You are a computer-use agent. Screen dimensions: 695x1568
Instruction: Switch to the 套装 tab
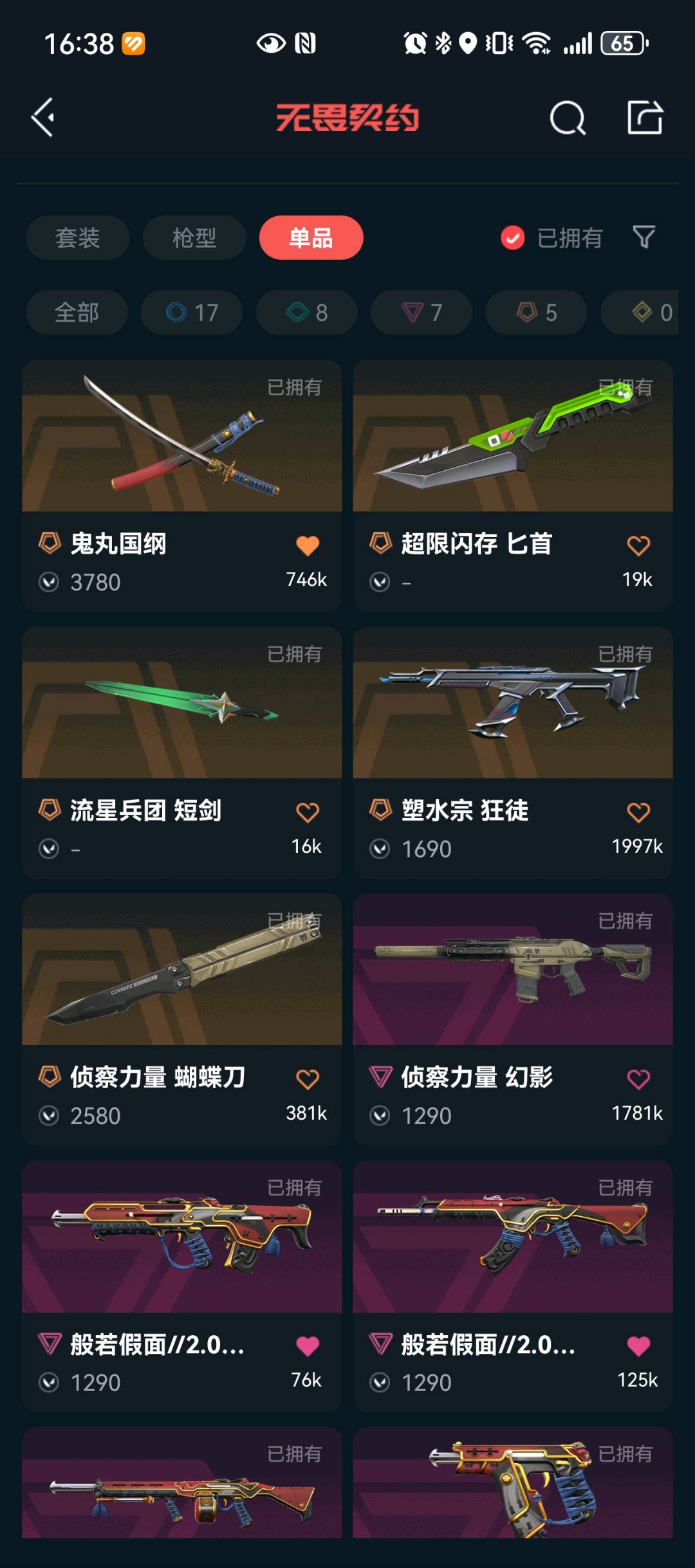tap(77, 238)
